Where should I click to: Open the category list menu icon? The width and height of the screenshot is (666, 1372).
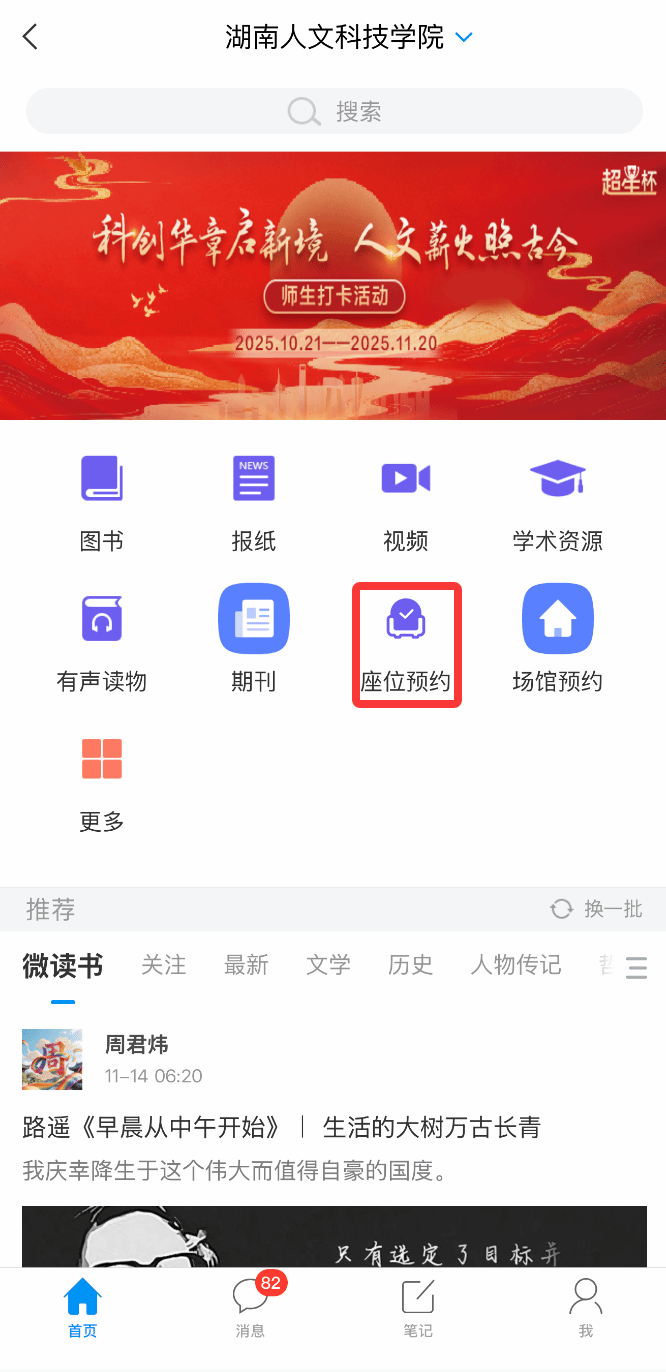point(636,967)
